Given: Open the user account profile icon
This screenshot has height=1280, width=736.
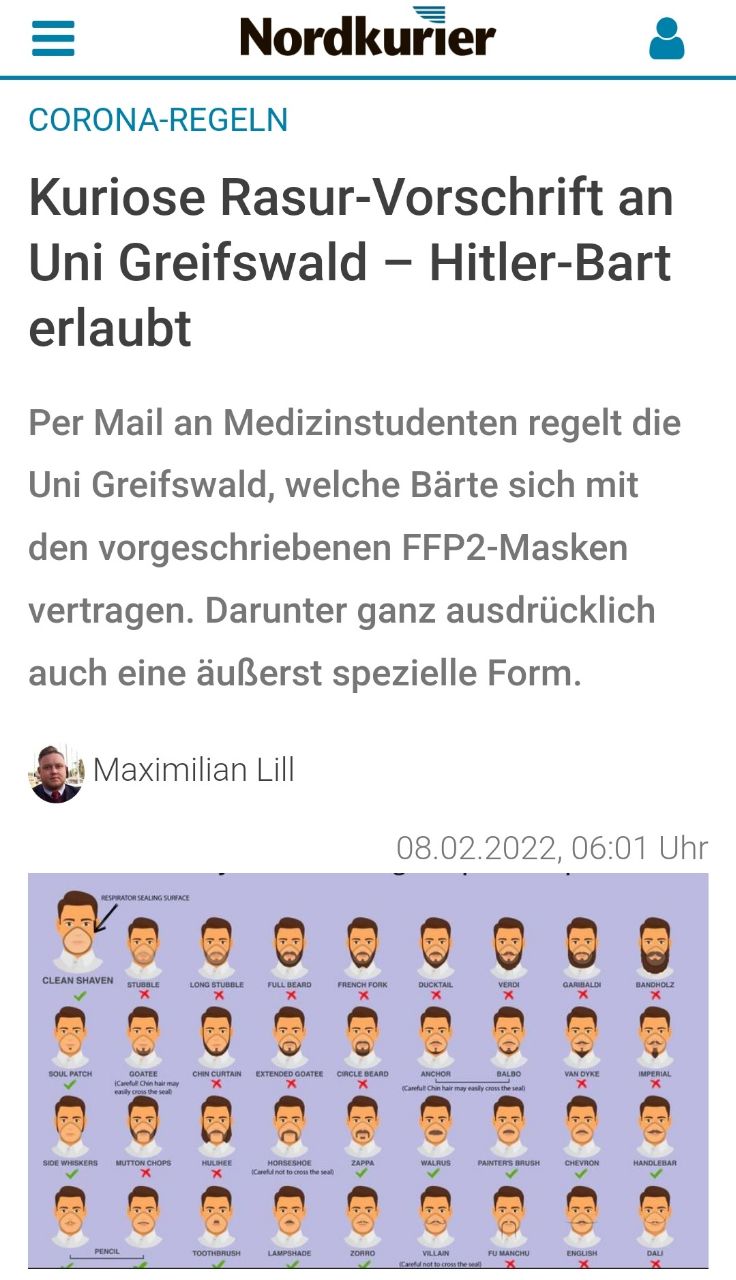Looking at the screenshot, I should (x=666, y=38).
